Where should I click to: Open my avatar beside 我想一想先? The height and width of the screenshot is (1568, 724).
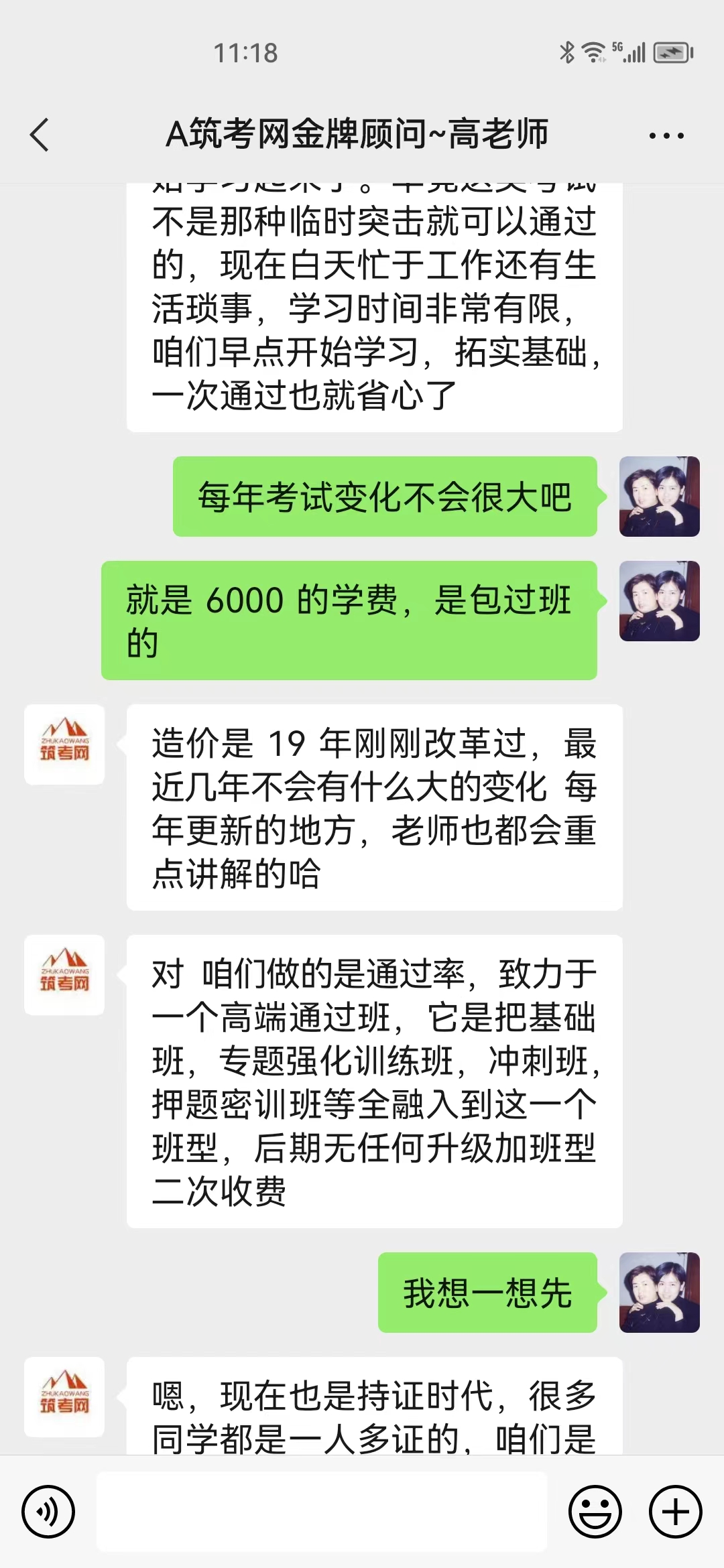click(x=660, y=1293)
